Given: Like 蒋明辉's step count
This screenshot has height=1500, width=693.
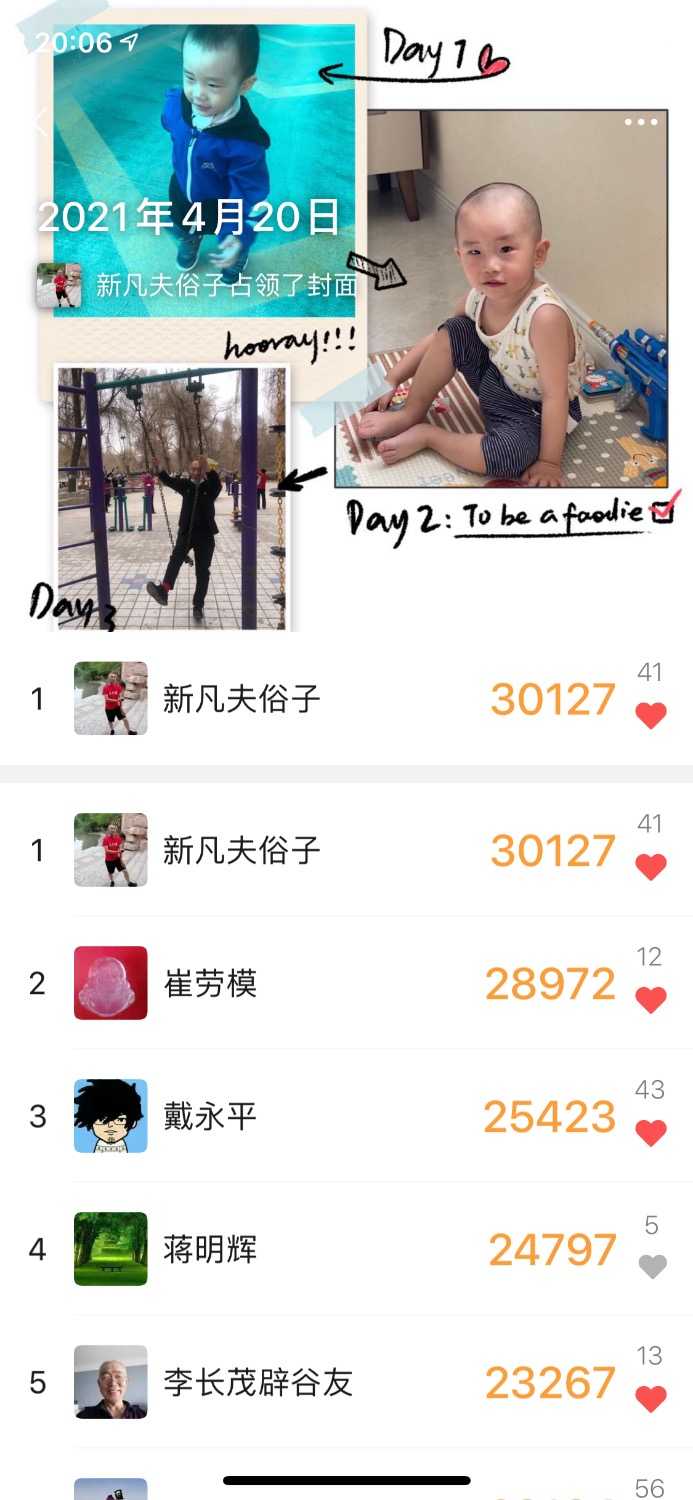Looking at the screenshot, I should tap(652, 1266).
